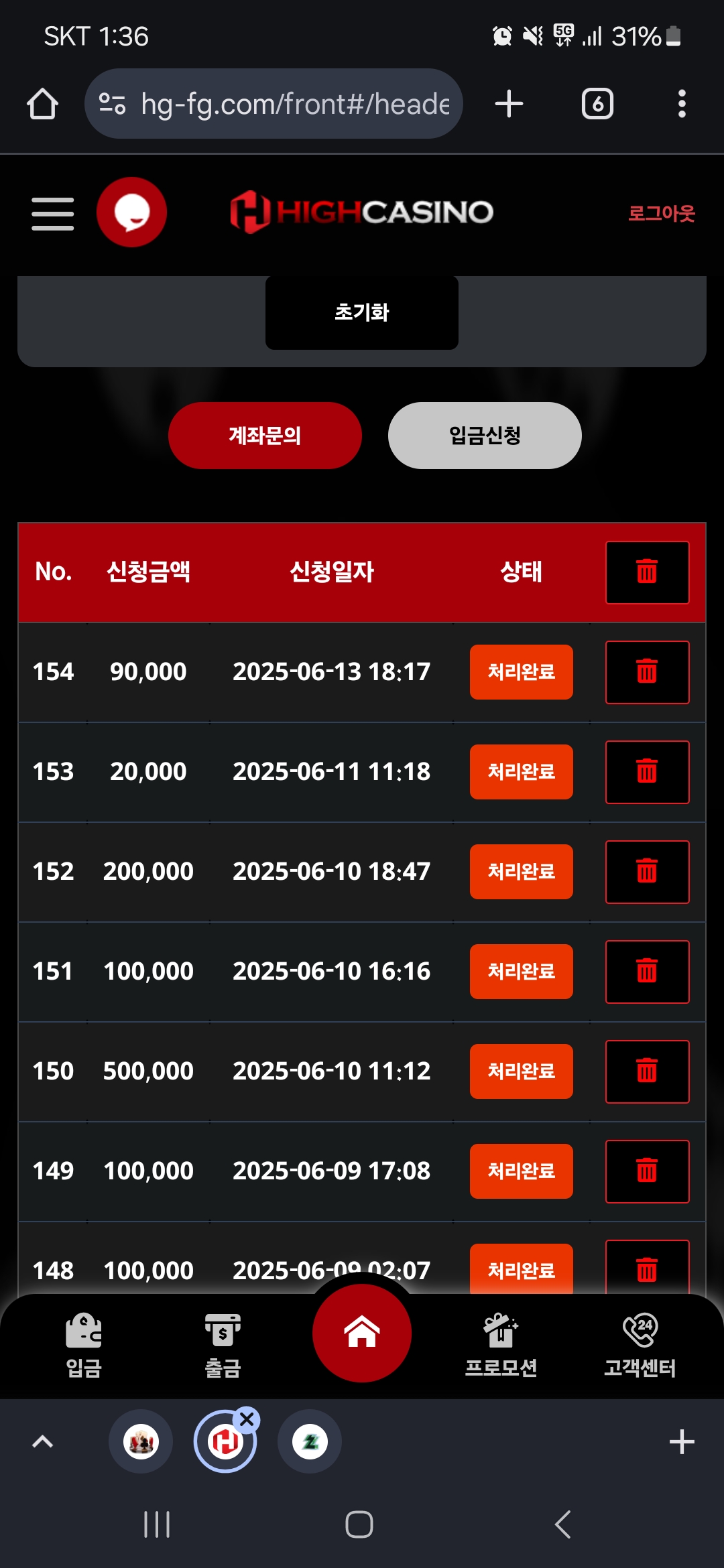Tap 로그아웃 to log out

(x=661, y=213)
